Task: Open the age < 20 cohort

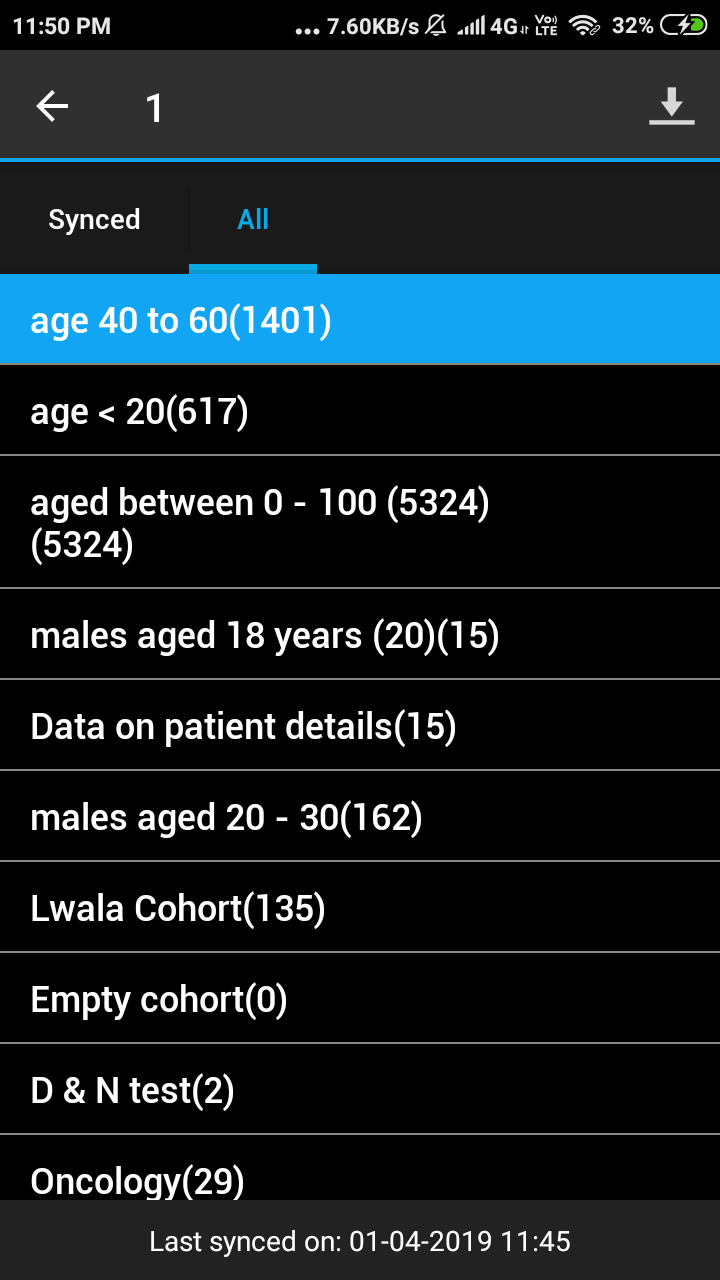Action: tap(360, 411)
